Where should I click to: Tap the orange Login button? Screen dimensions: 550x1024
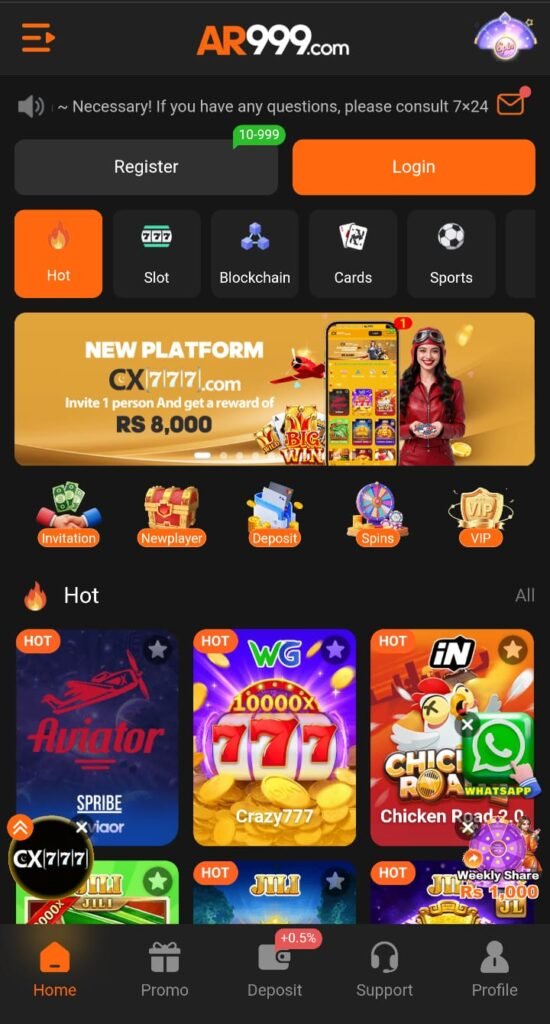[413, 167]
